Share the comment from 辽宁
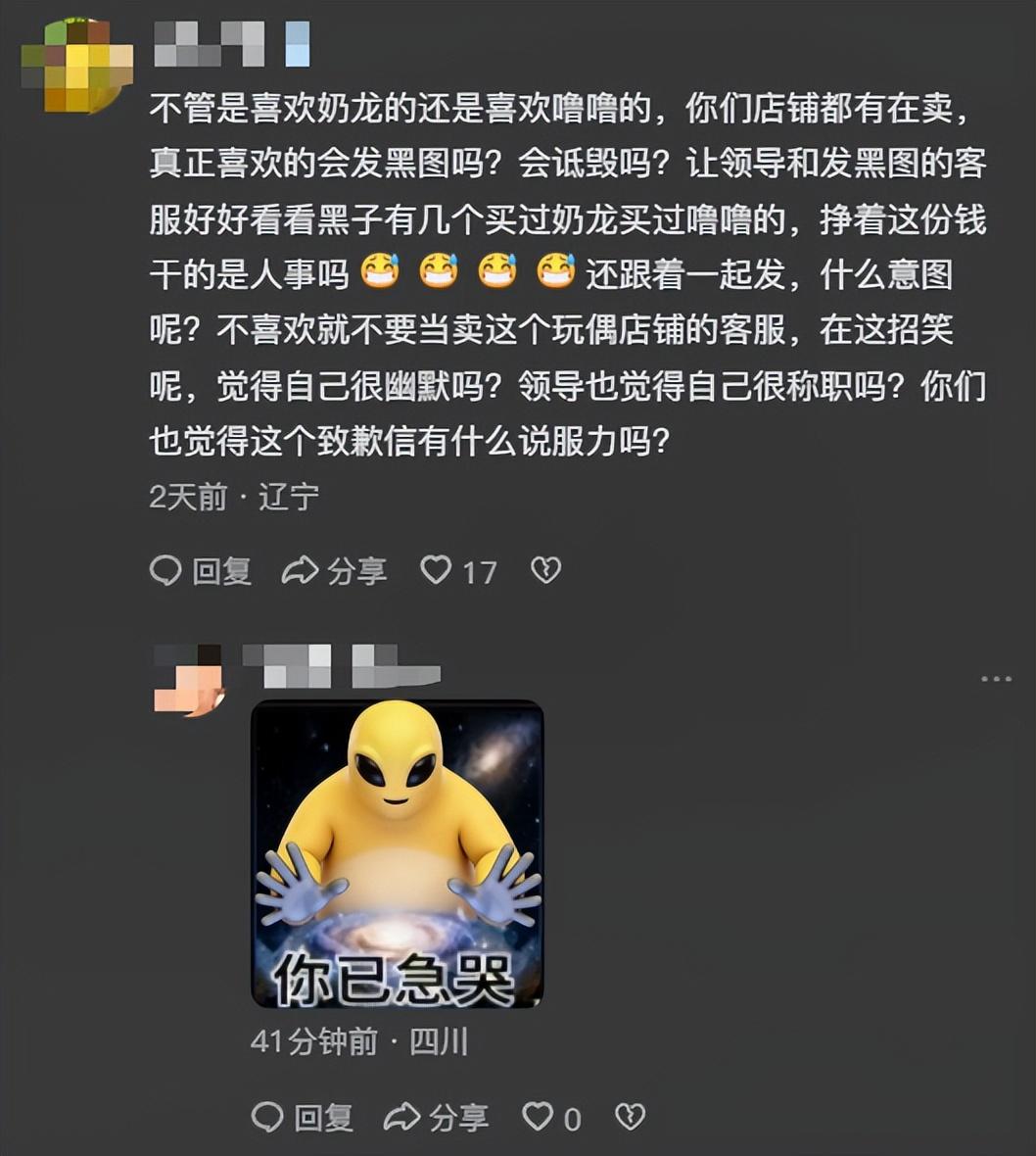 [334, 570]
